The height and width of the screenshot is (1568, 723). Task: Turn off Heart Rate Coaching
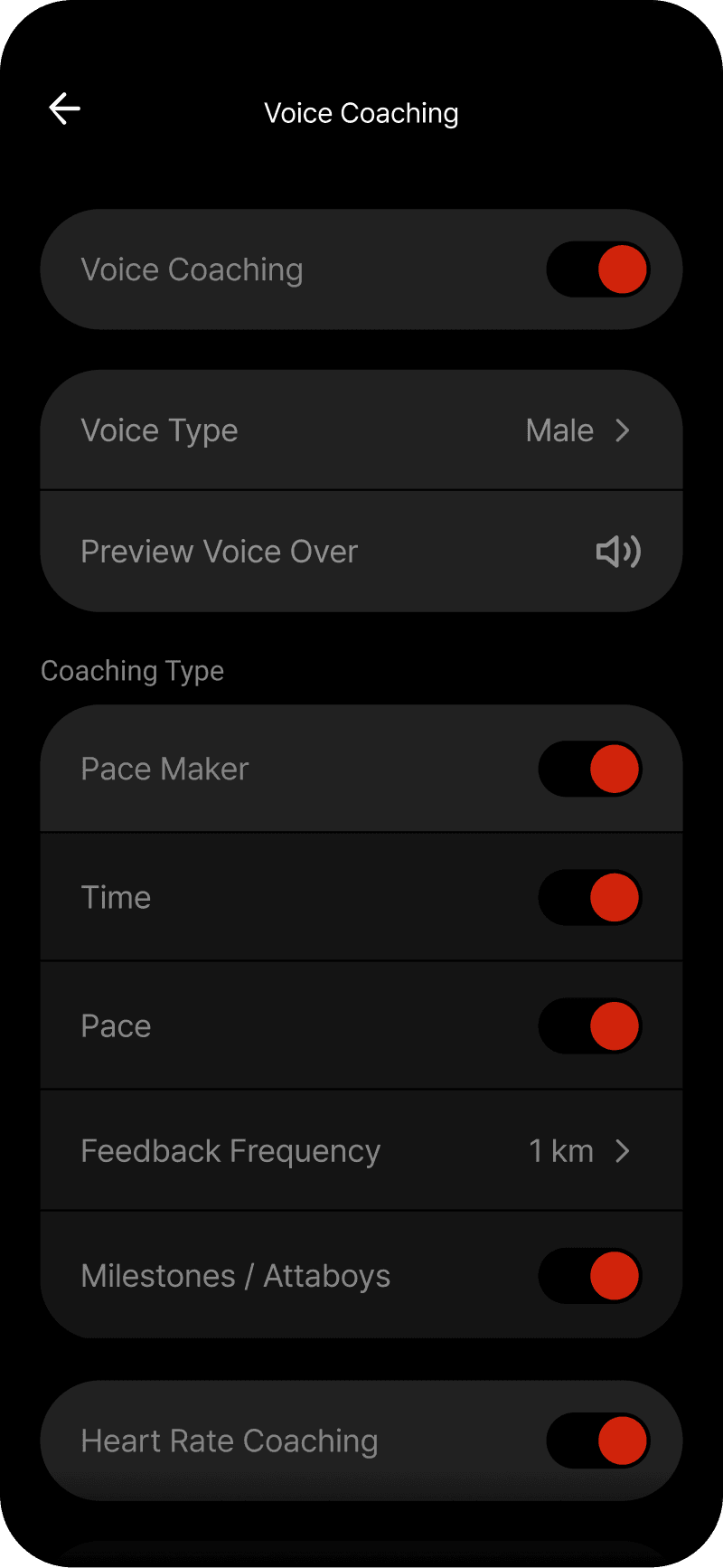click(597, 1440)
